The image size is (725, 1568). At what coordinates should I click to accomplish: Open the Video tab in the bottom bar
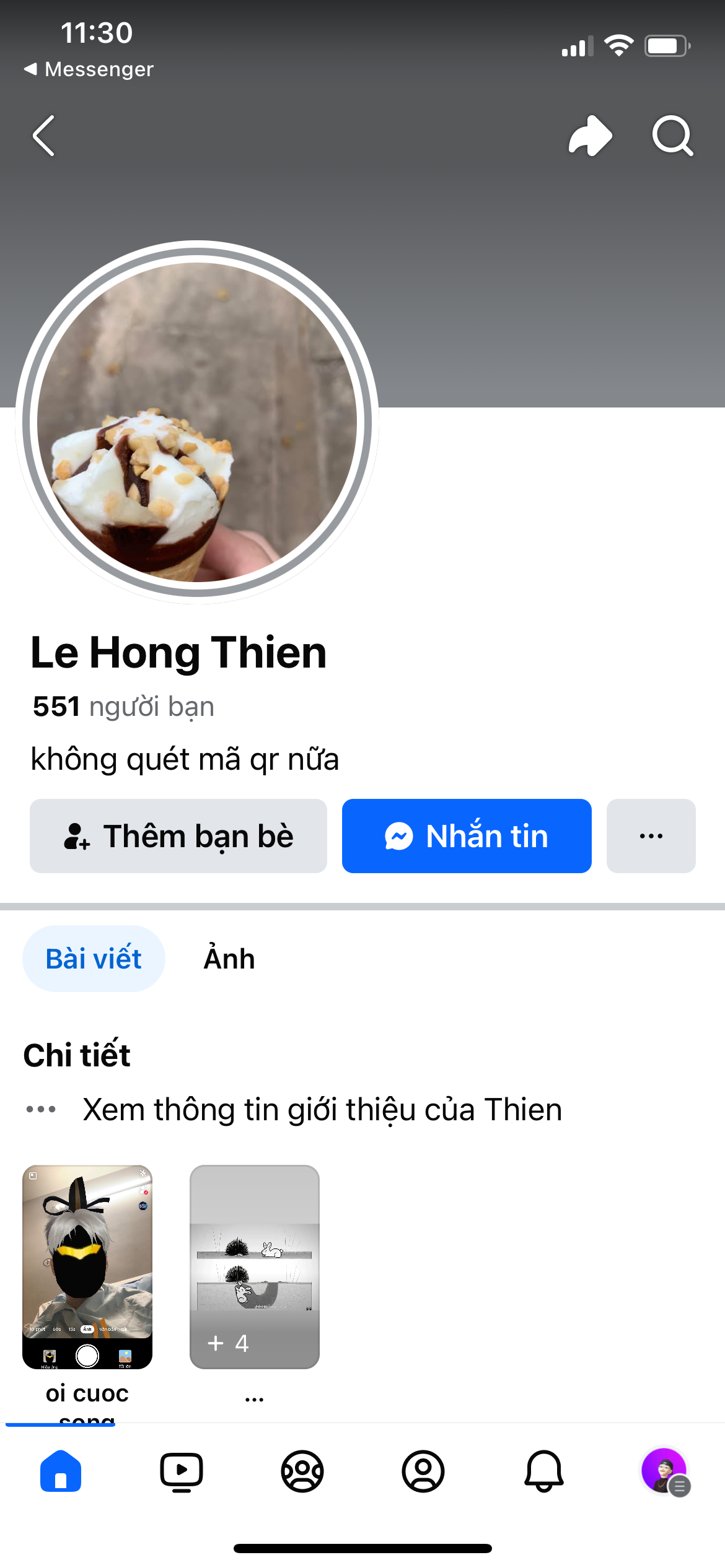pyautogui.click(x=182, y=1471)
